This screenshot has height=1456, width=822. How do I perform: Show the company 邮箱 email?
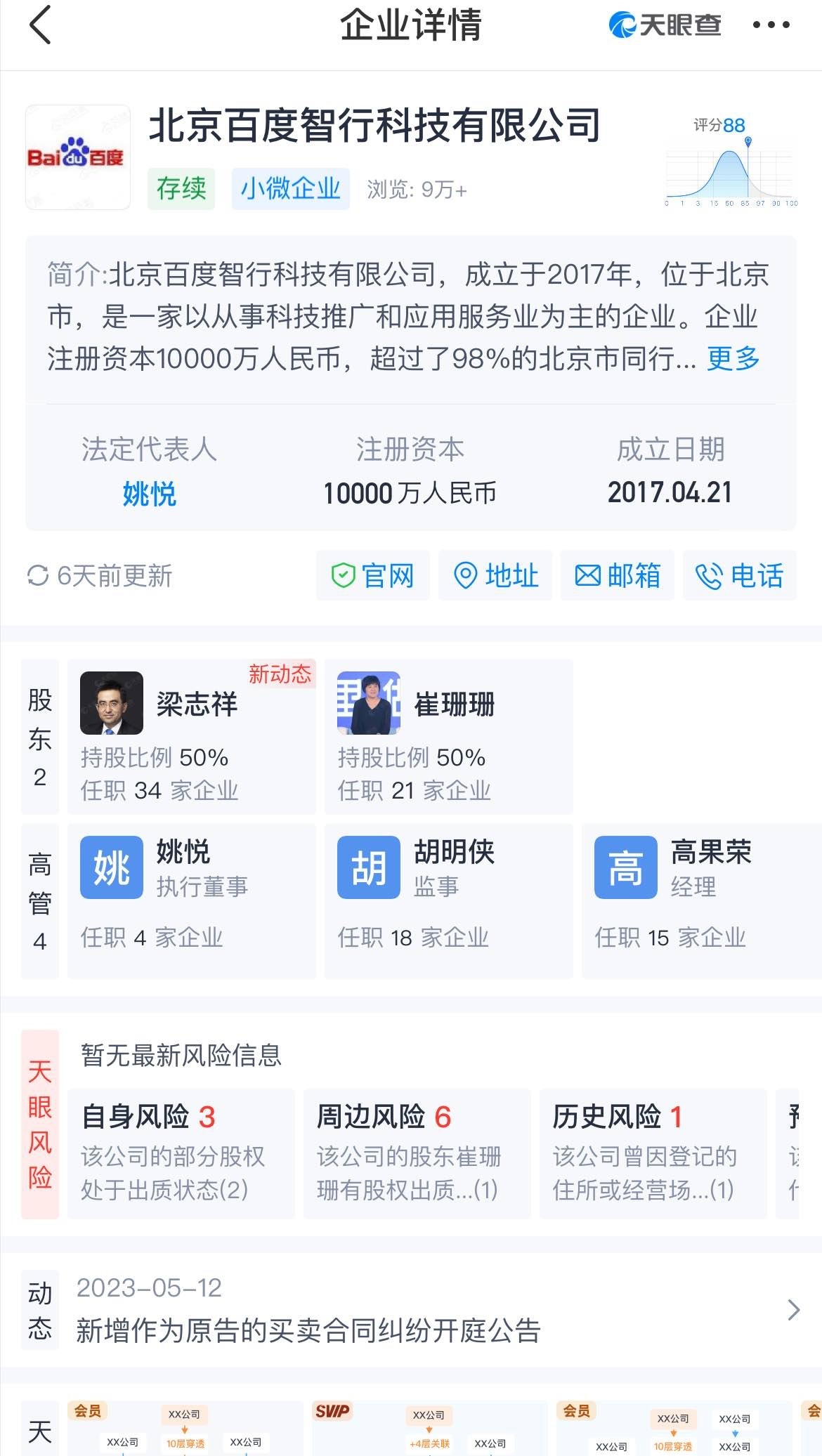pos(618,576)
